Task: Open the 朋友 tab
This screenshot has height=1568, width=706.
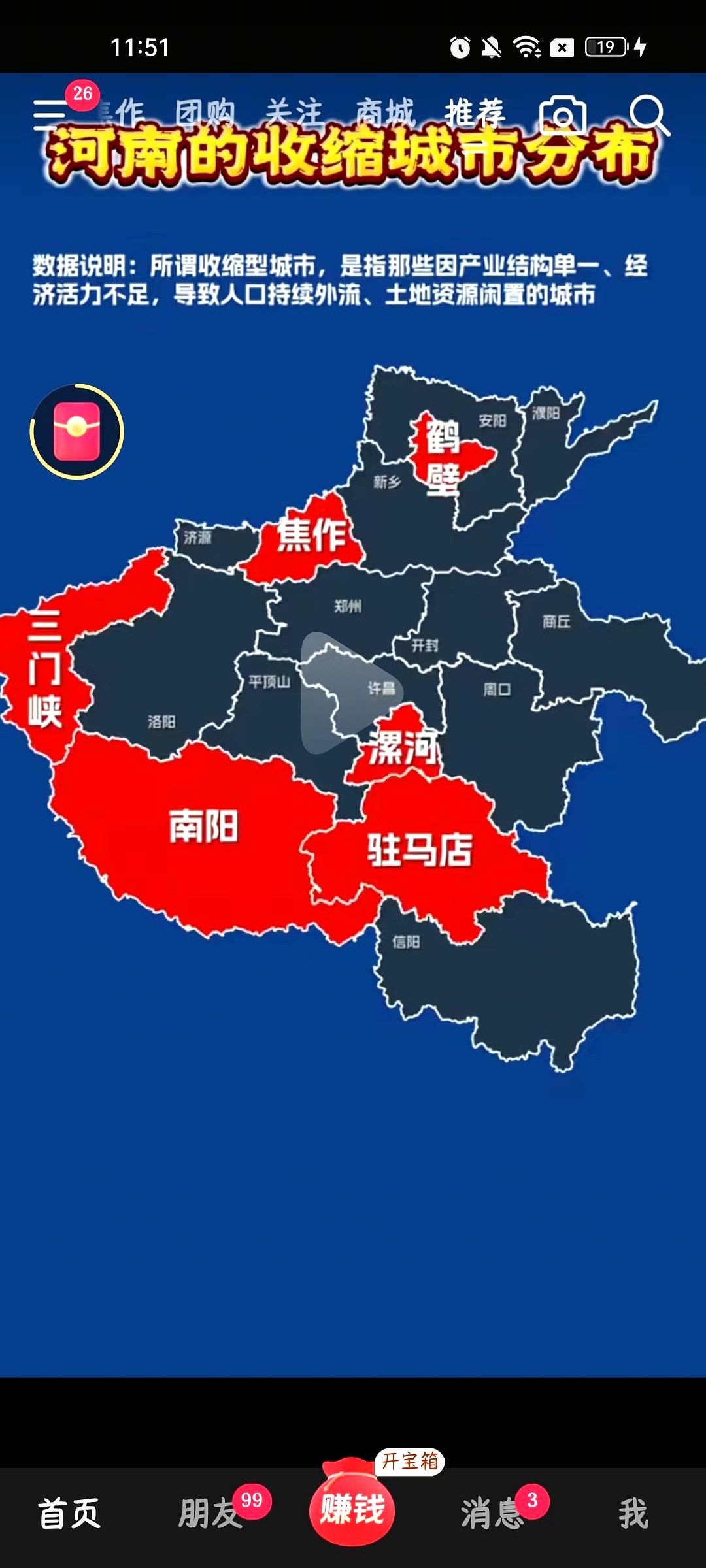Action: (210, 1513)
